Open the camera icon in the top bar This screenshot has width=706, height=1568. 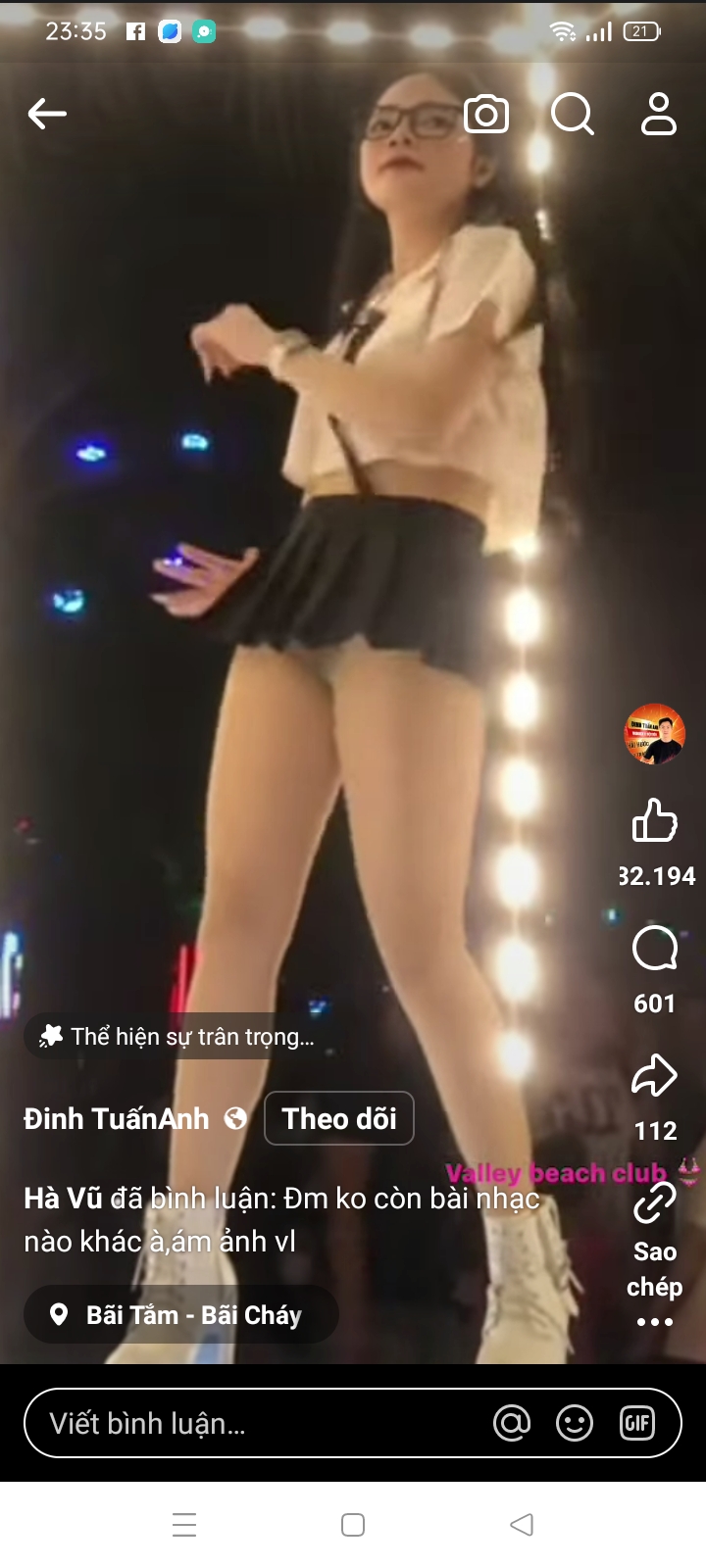tap(486, 115)
